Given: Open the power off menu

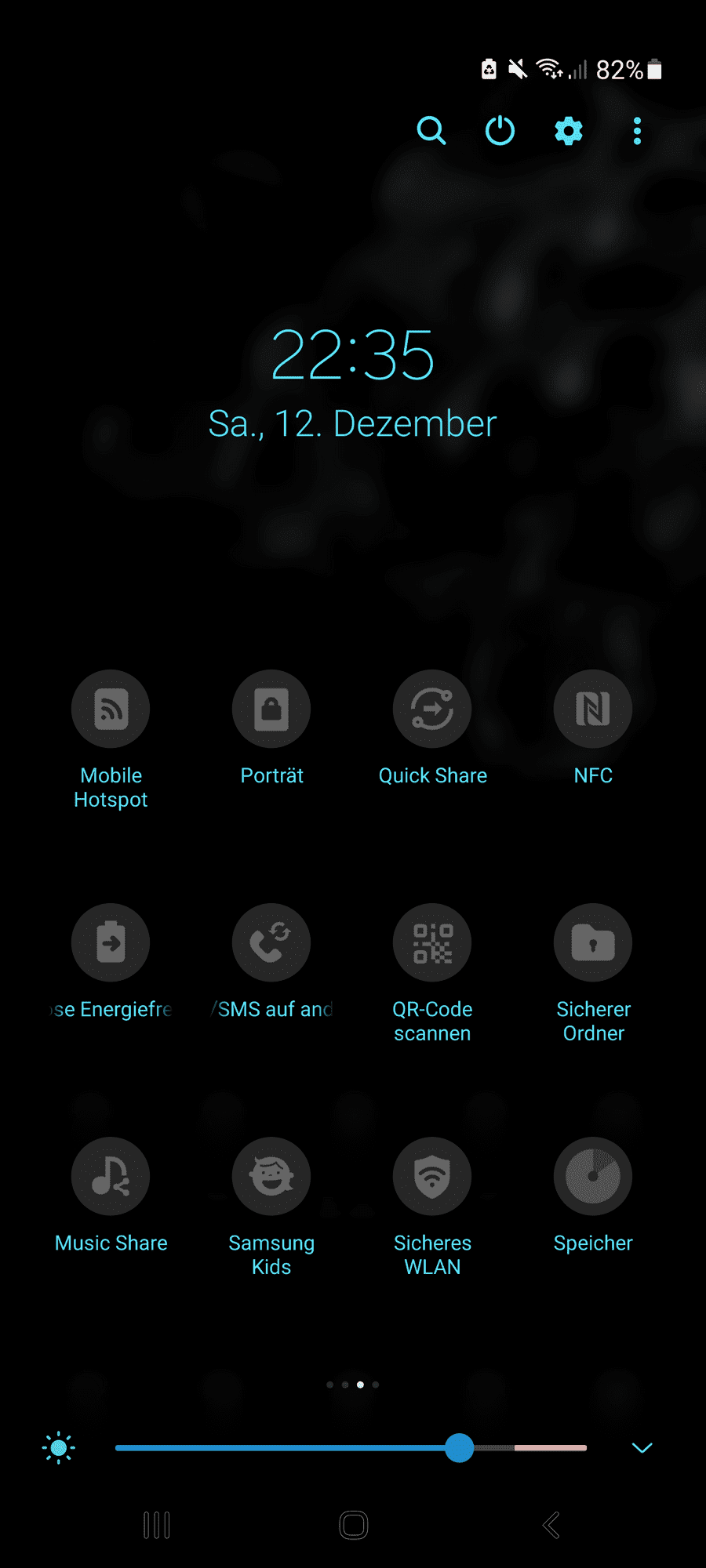Looking at the screenshot, I should tap(500, 130).
